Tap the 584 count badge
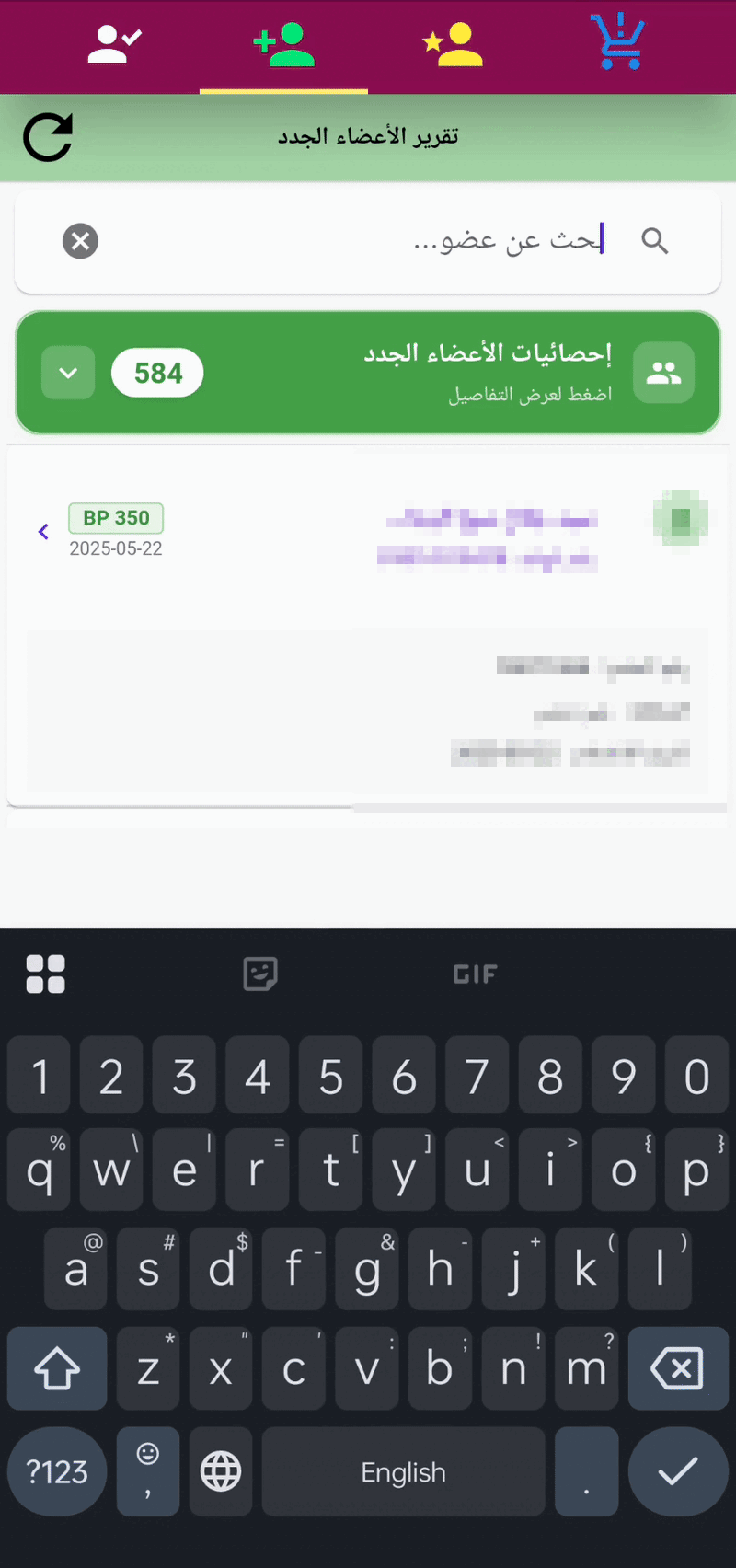Viewport: 736px width, 1568px height. (156, 373)
